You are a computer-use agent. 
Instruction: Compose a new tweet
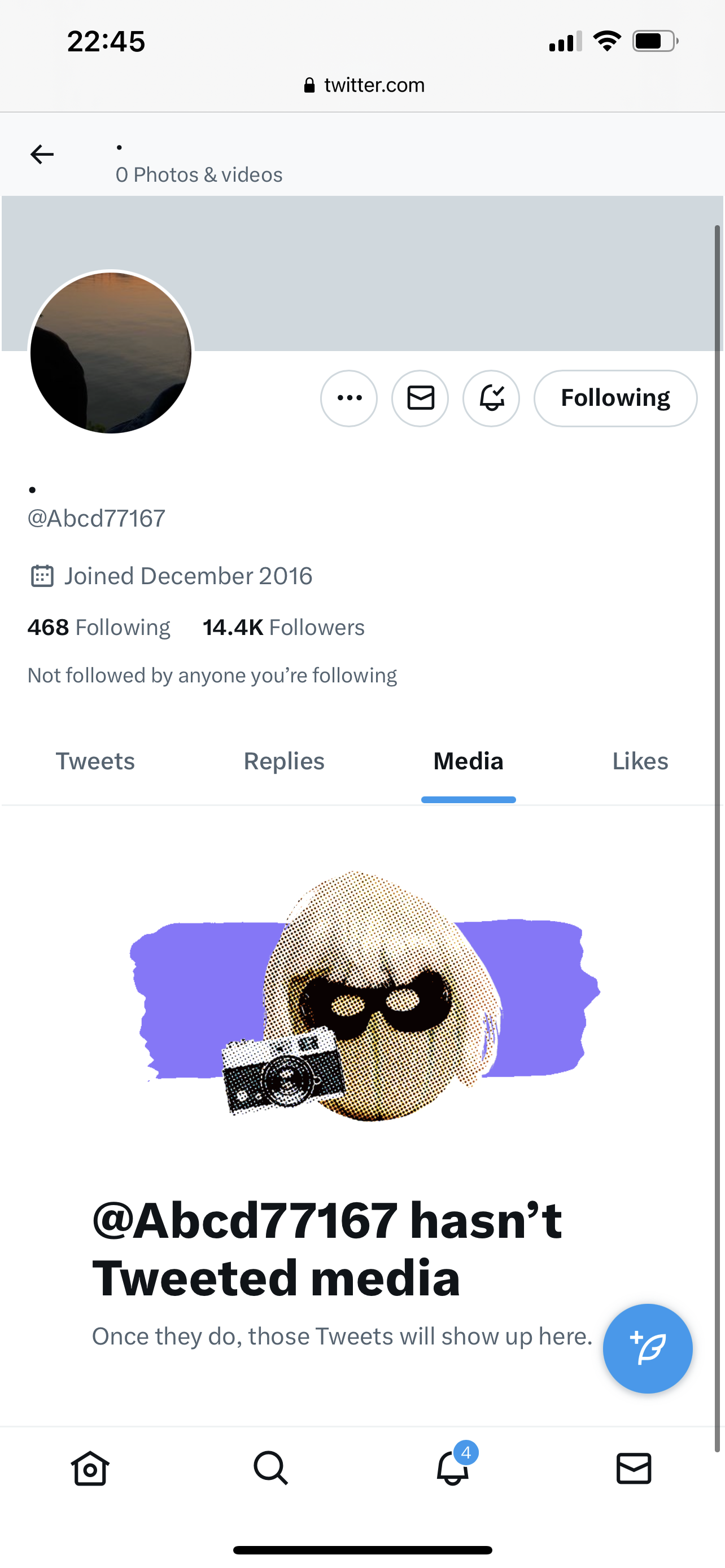pos(647,1348)
